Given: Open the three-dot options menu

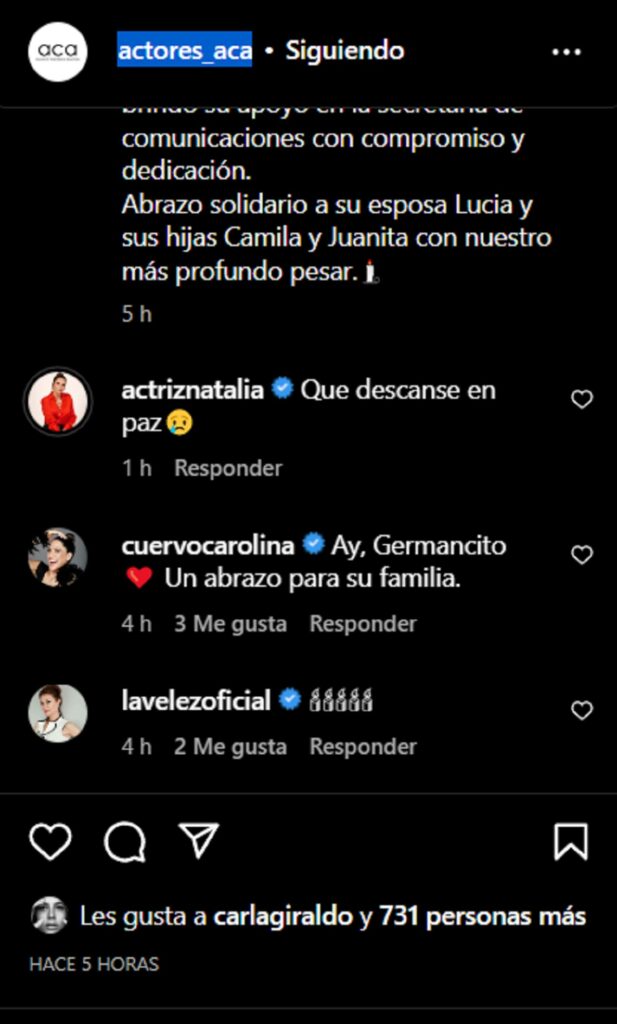Looking at the screenshot, I should pos(566,51).
